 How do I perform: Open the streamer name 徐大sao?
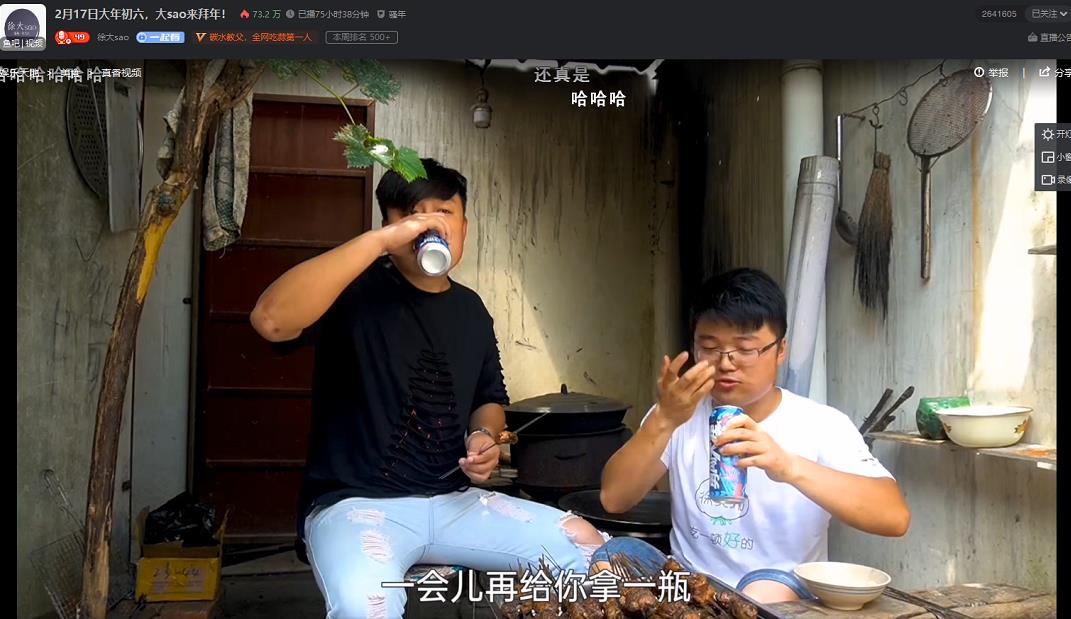(113, 37)
